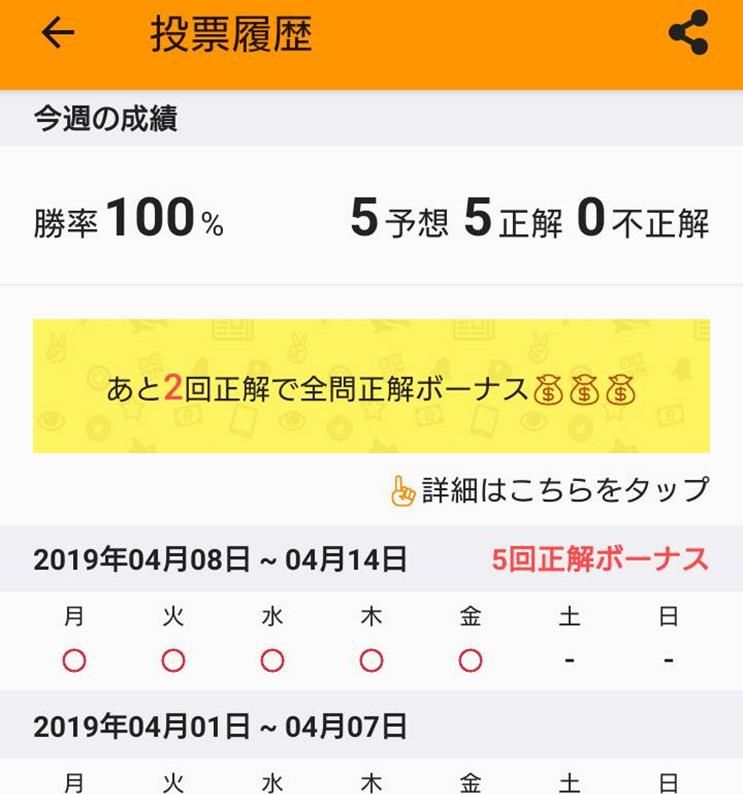Tap 詳細はこちらをタップ for details
Image resolution: width=743 pixels, height=794 pixels.
(550, 490)
